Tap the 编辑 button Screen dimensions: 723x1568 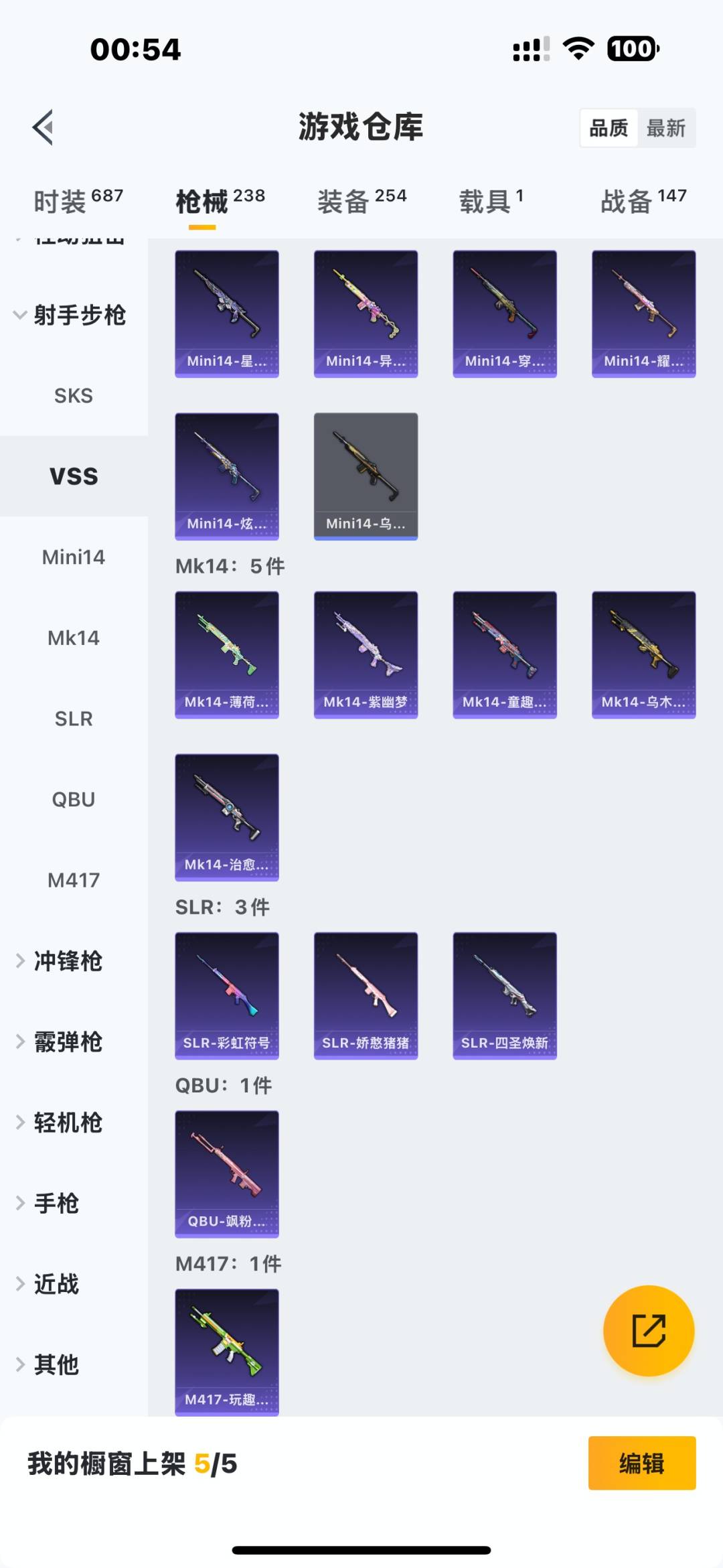tap(641, 1464)
